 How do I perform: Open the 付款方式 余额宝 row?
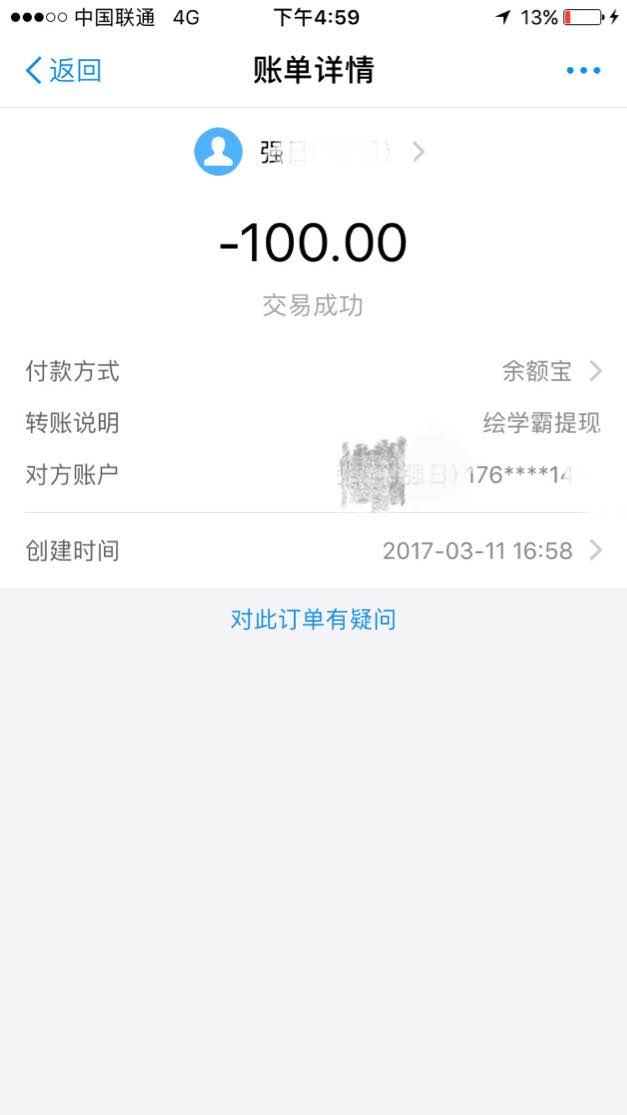pos(313,372)
